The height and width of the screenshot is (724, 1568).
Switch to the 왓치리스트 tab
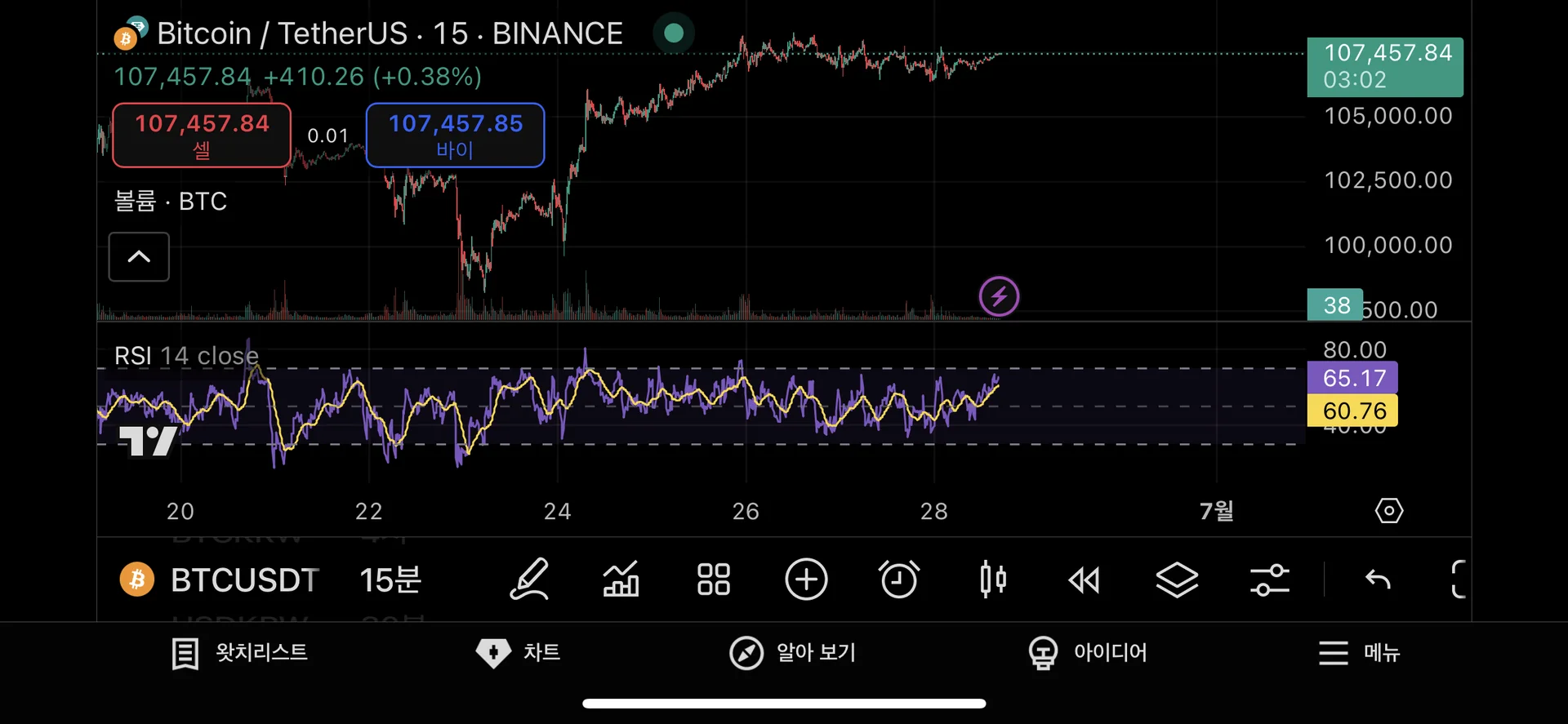pos(240,653)
